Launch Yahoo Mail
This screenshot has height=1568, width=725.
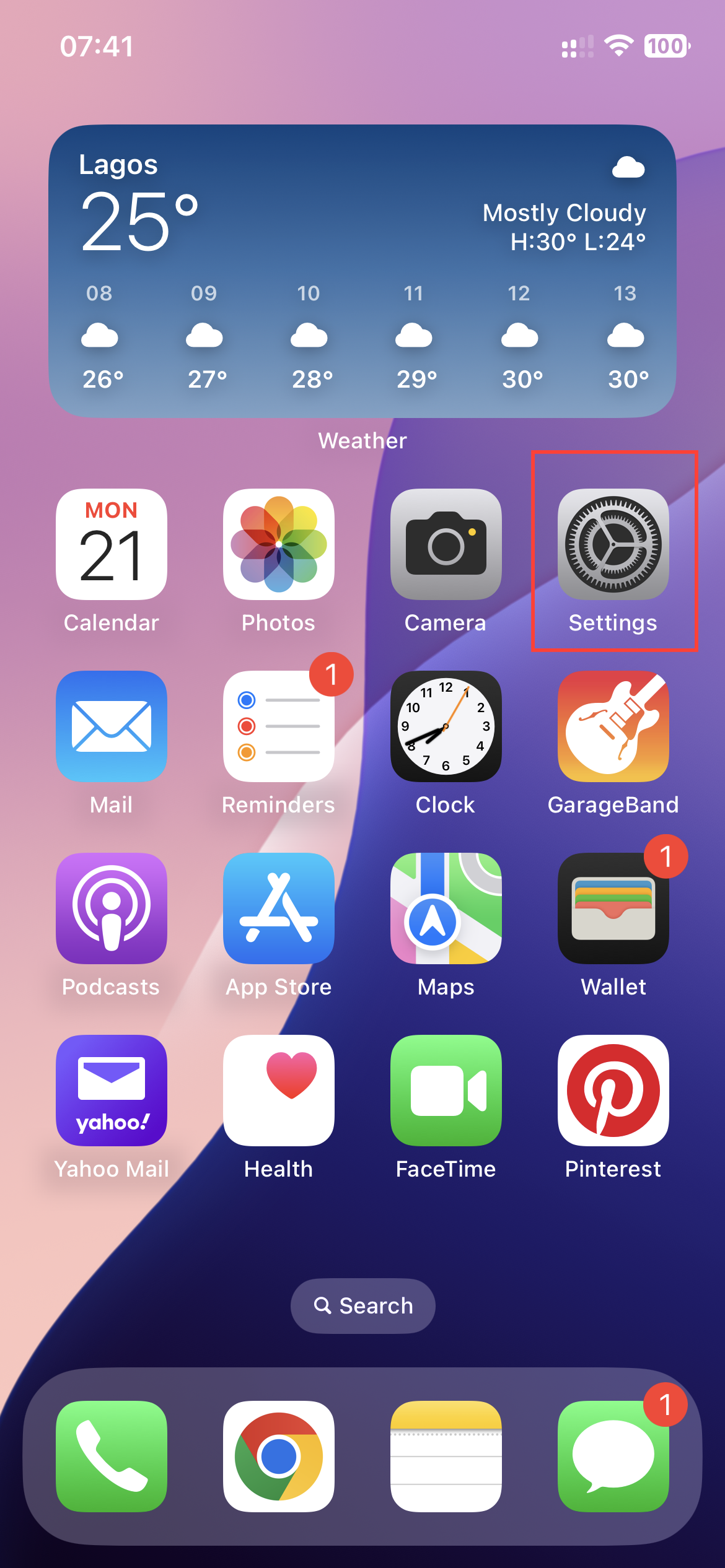tap(112, 1091)
